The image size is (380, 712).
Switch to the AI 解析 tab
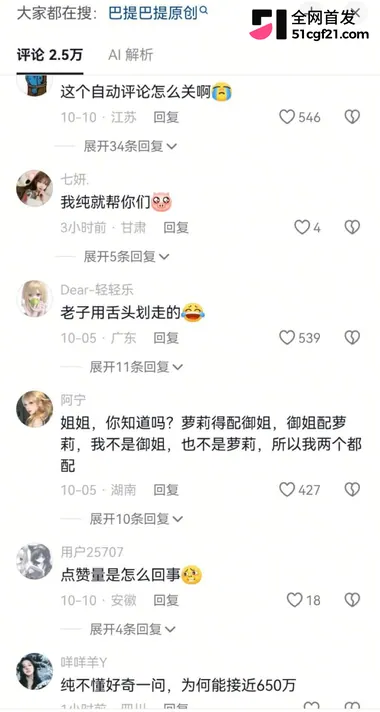pyautogui.click(x=130, y=55)
